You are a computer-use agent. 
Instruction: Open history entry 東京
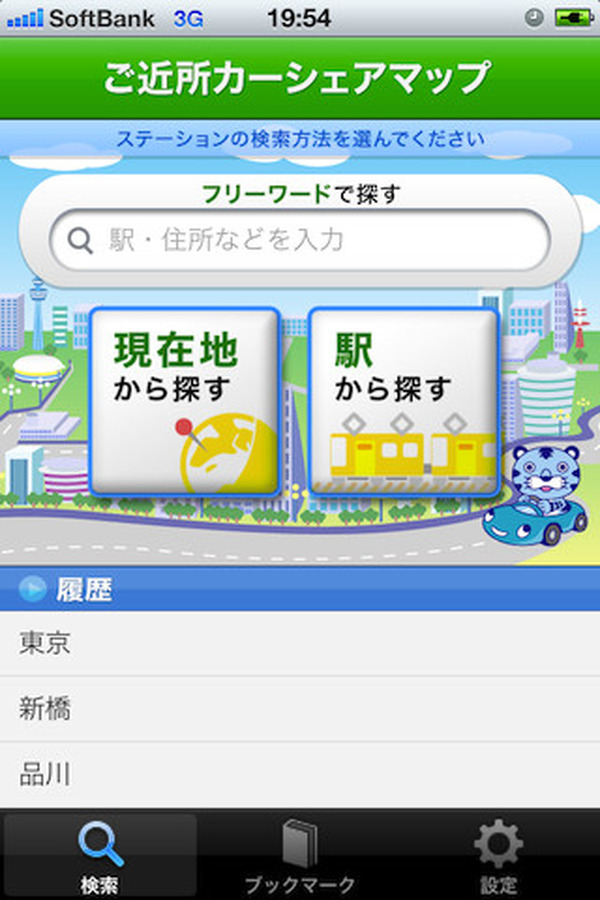300,643
